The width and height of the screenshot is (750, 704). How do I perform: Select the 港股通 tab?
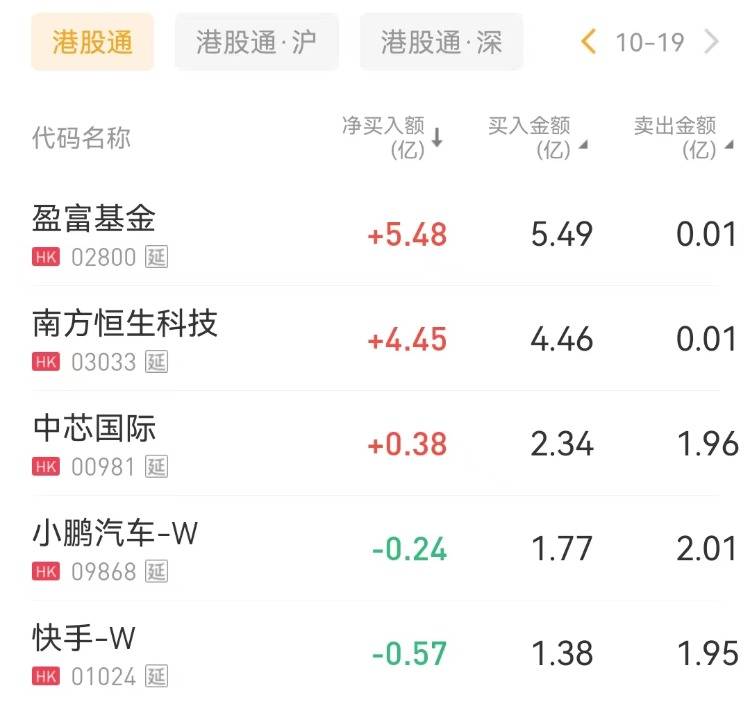pyautogui.click(x=92, y=43)
